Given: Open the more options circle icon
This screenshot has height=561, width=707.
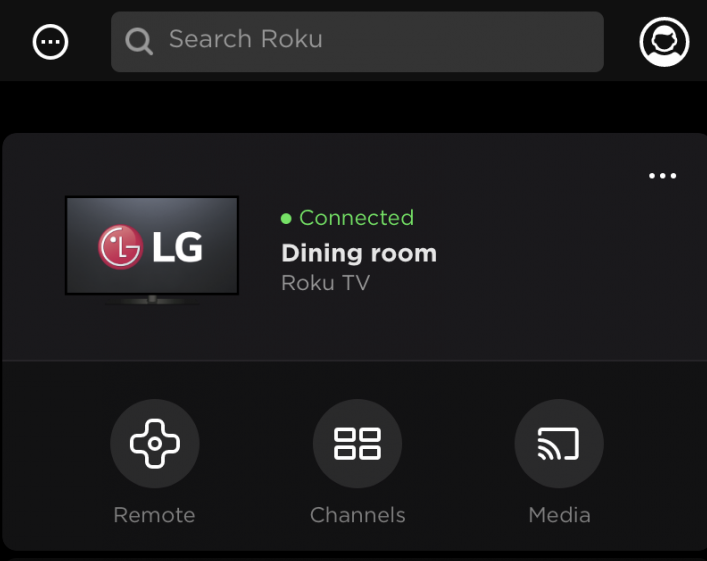Looking at the screenshot, I should (x=51, y=42).
